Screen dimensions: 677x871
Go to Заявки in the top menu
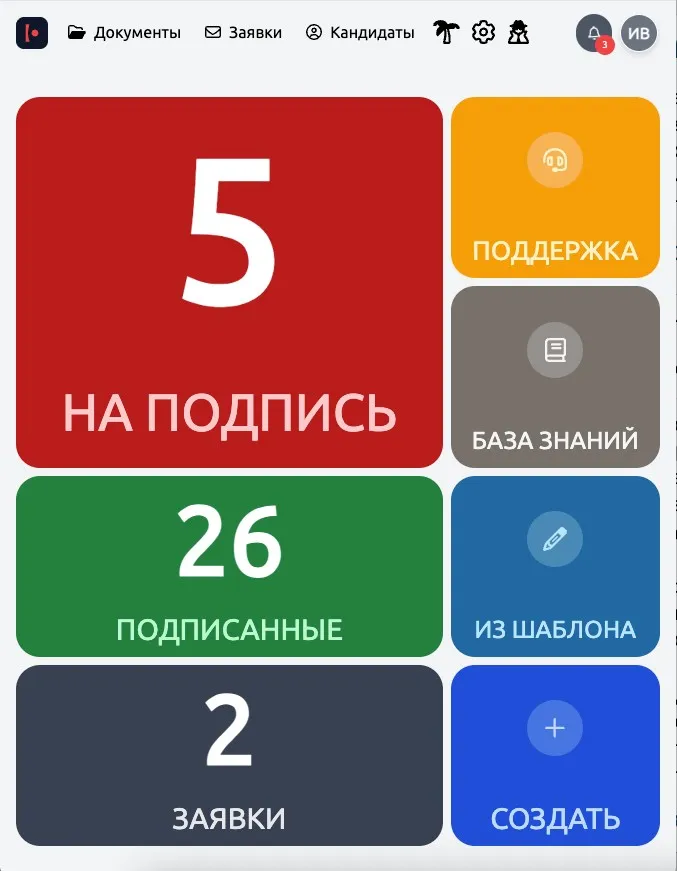(x=243, y=33)
